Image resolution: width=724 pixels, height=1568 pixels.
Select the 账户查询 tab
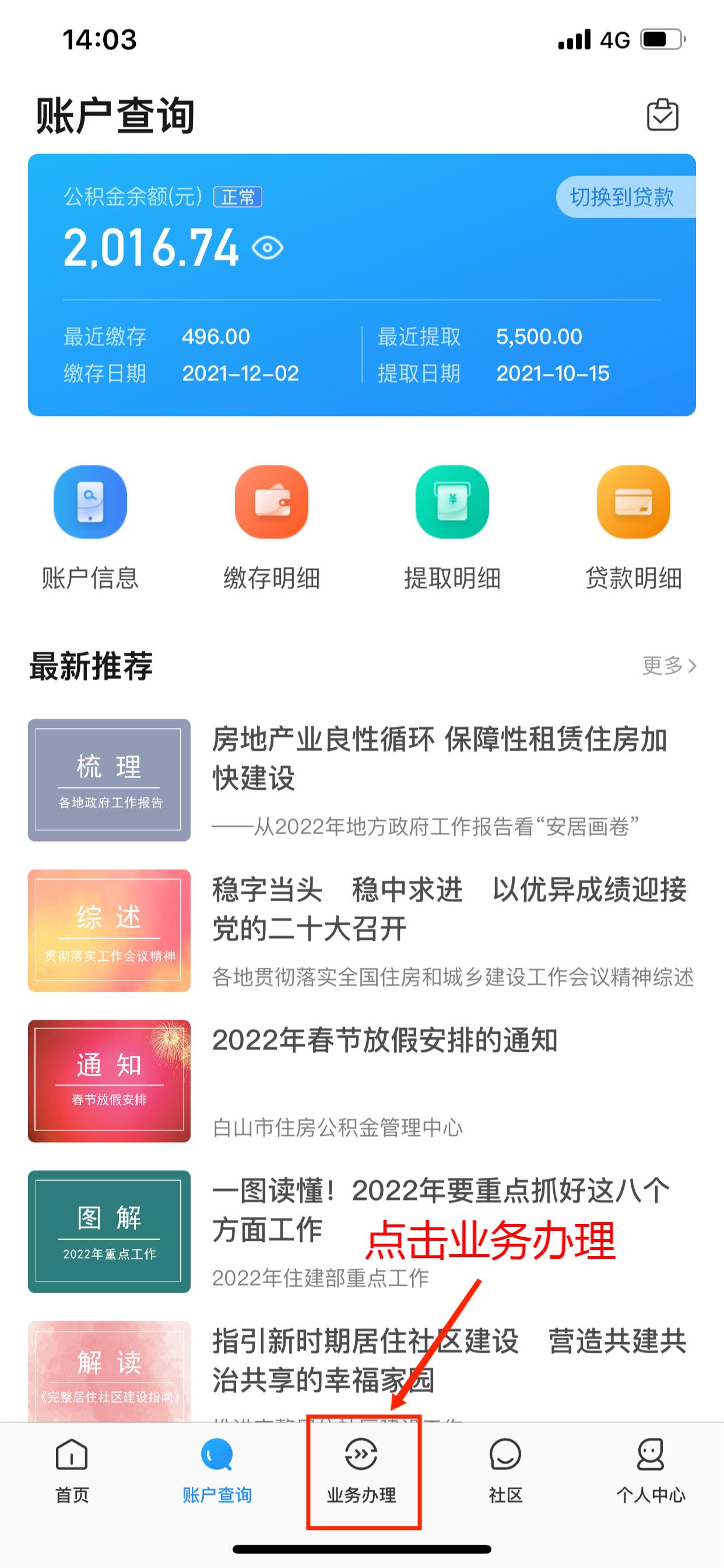coord(217,1471)
